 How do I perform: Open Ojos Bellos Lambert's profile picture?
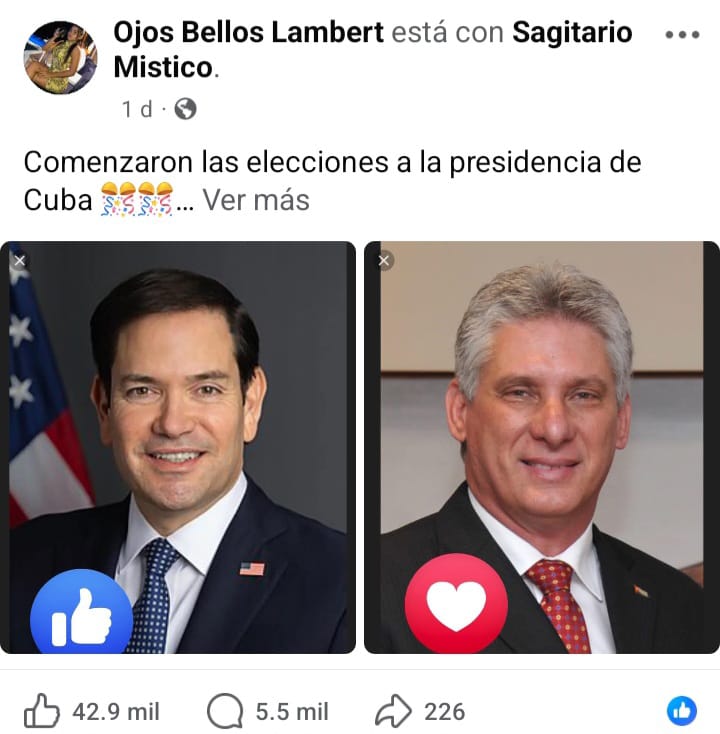60,58
